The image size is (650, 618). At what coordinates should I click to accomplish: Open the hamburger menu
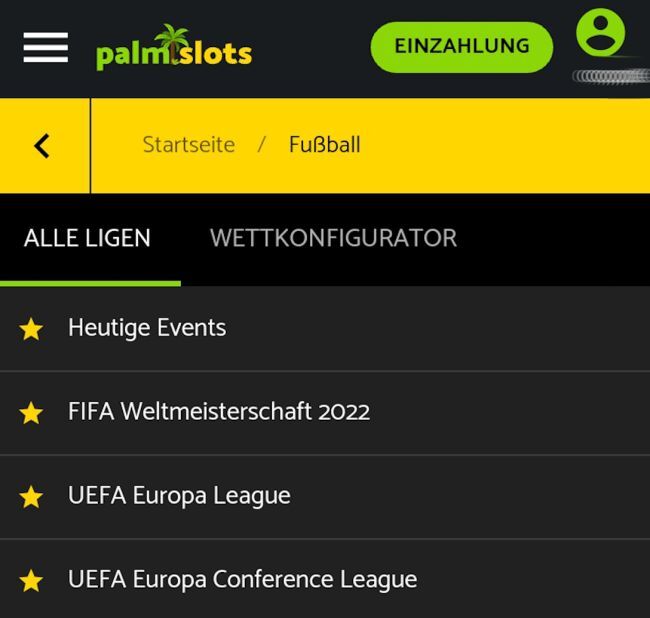point(46,47)
